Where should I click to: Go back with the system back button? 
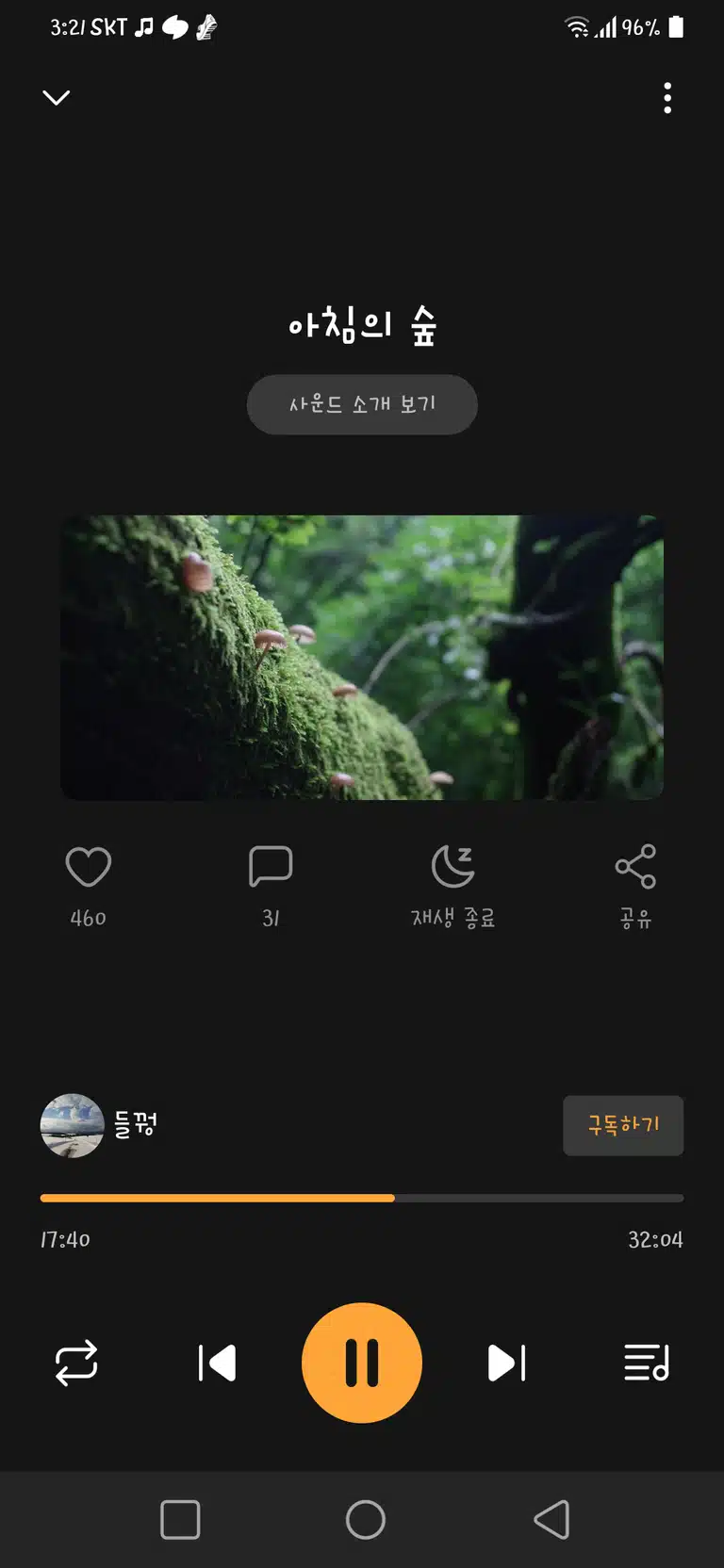coord(551,1519)
